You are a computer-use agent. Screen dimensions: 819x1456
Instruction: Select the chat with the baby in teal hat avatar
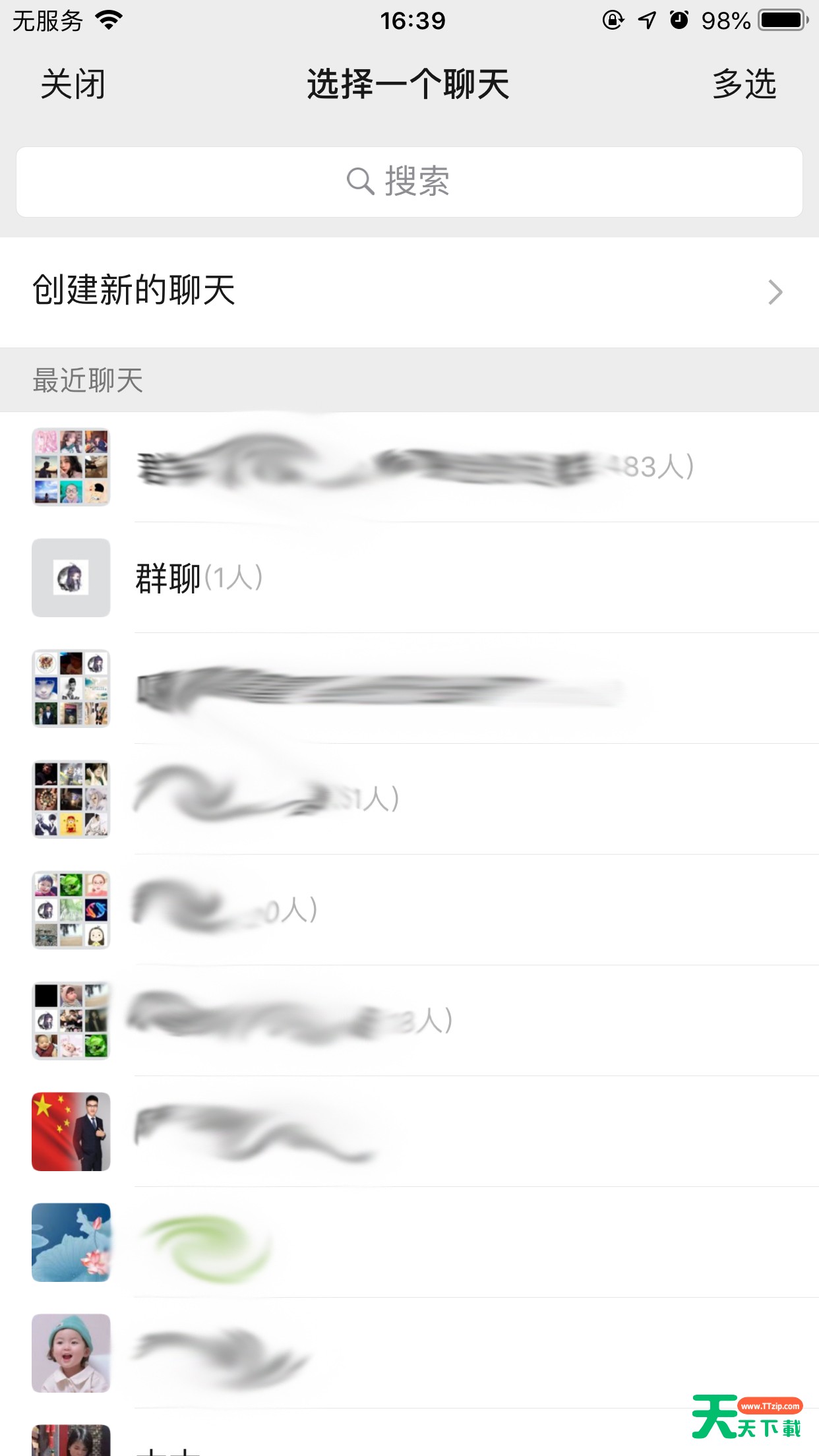click(x=409, y=1353)
